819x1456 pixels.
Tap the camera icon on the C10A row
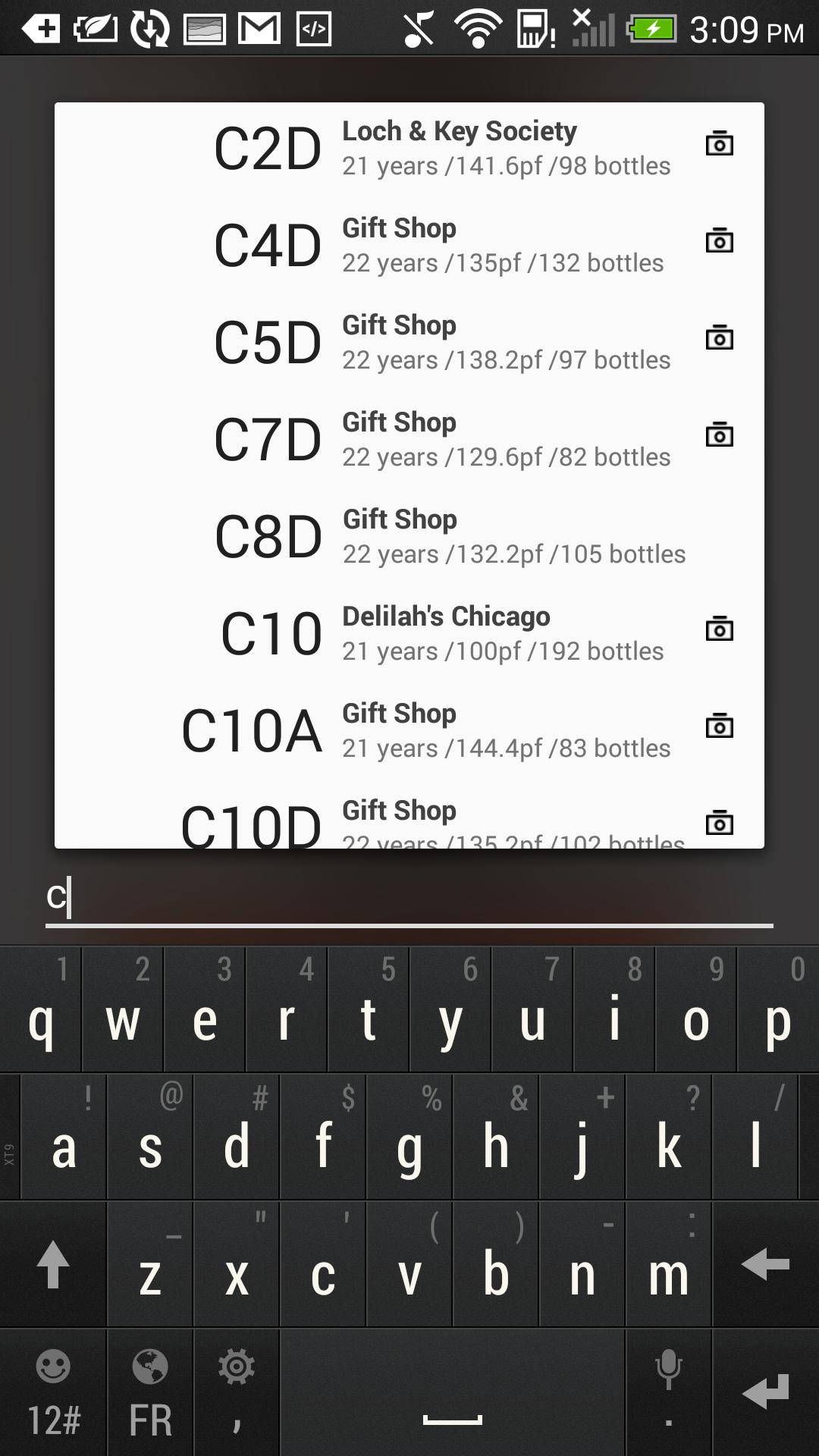click(719, 726)
